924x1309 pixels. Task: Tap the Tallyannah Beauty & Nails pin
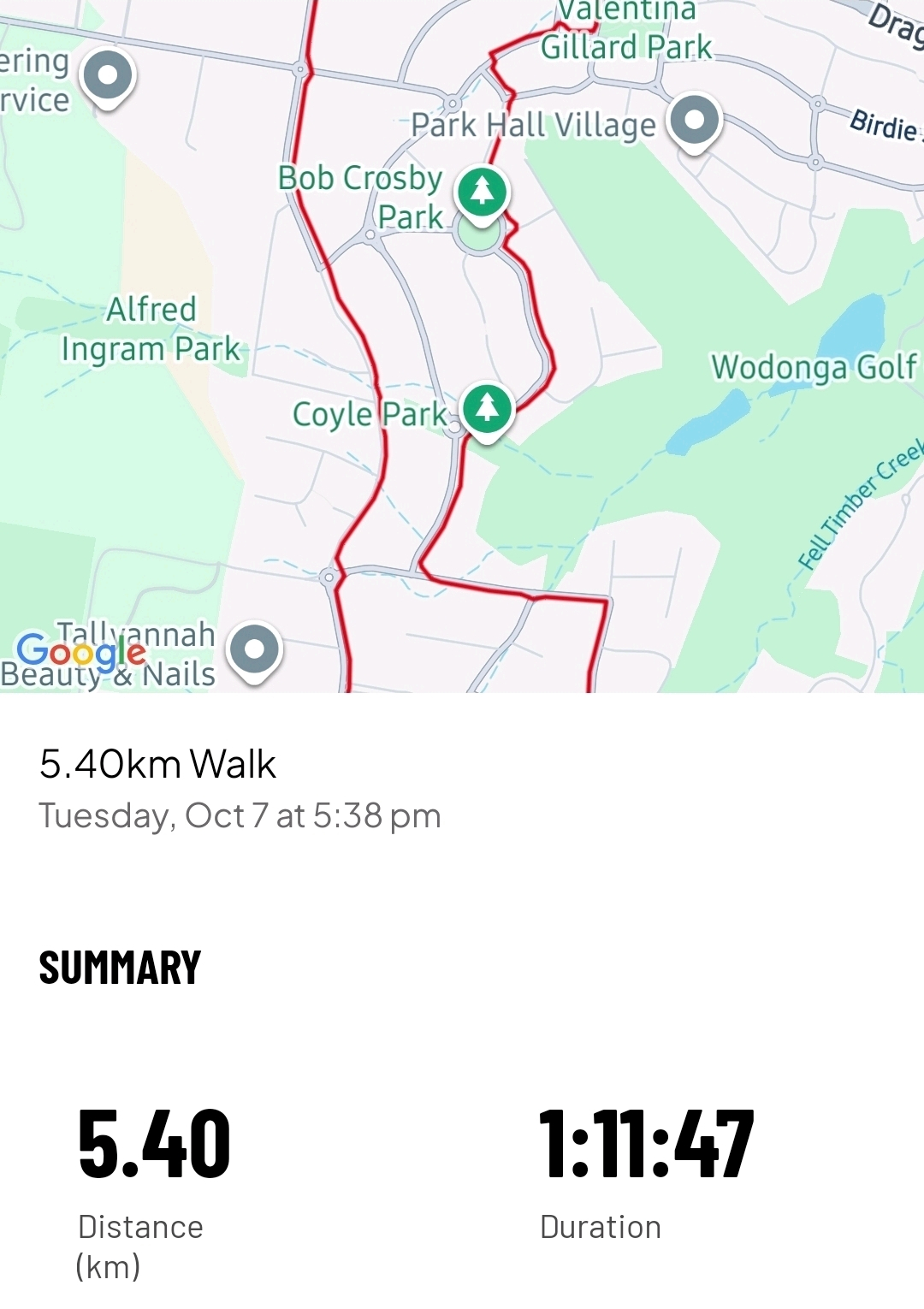(x=254, y=651)
